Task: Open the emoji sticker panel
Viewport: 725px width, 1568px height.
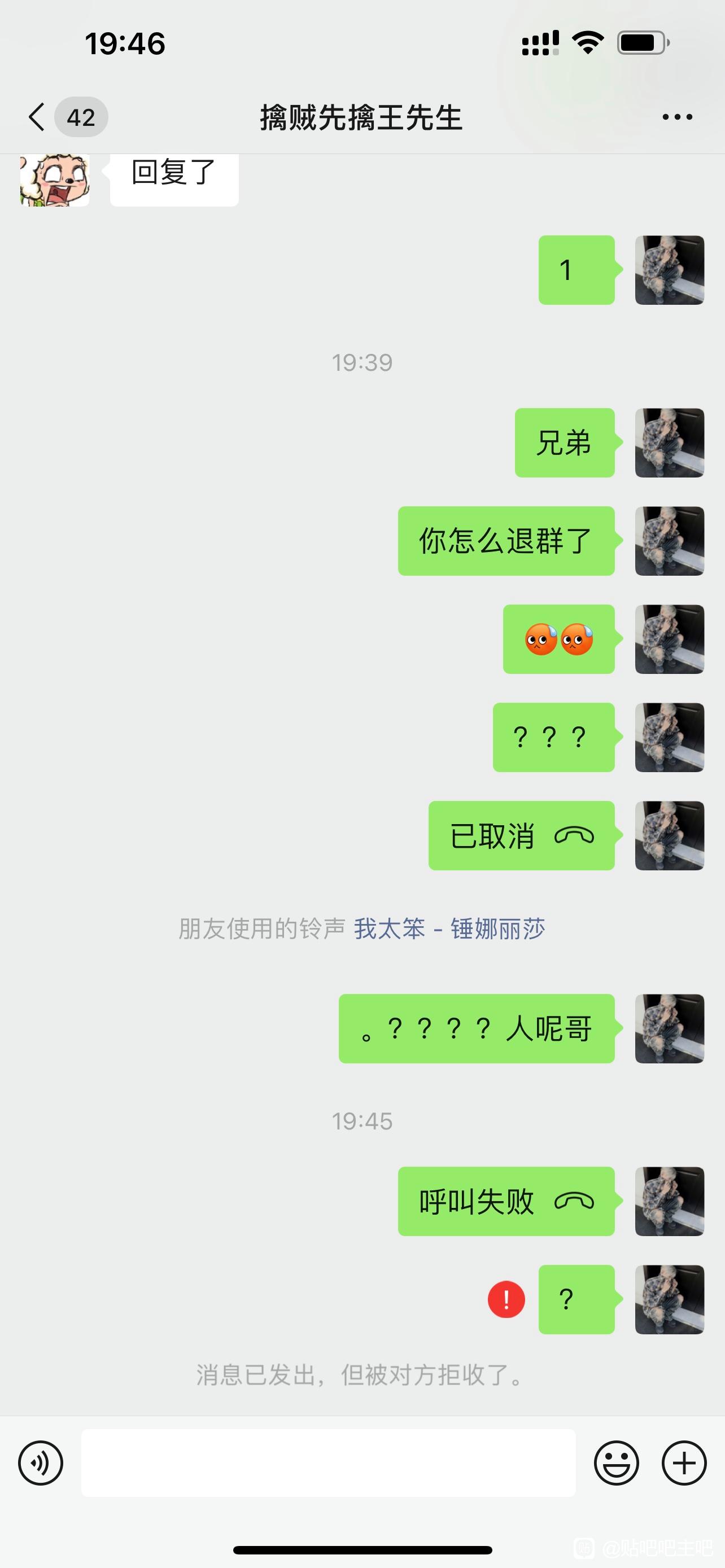Action: (616, 1462)
